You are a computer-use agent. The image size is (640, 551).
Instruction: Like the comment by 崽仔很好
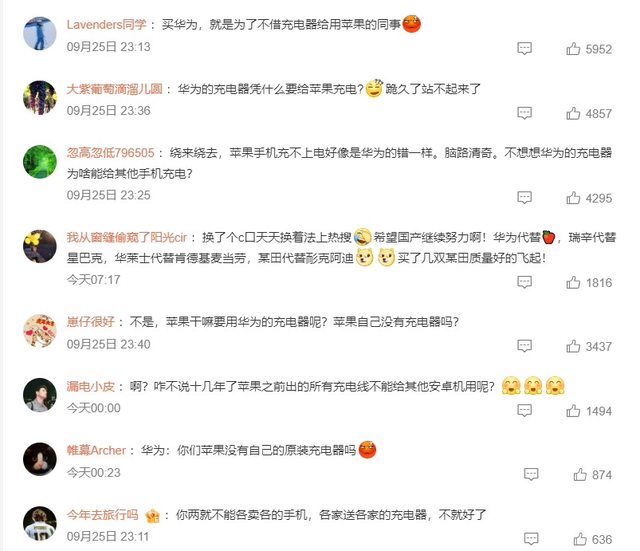574,346
